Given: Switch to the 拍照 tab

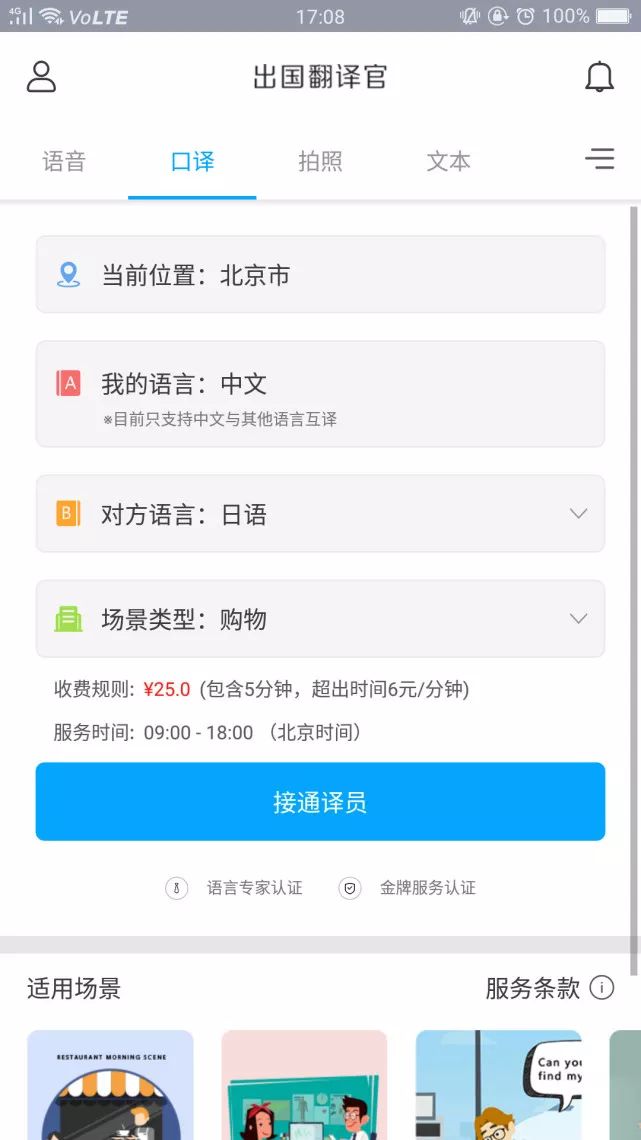Looking at the screenshot, I should tap(320, 162).
